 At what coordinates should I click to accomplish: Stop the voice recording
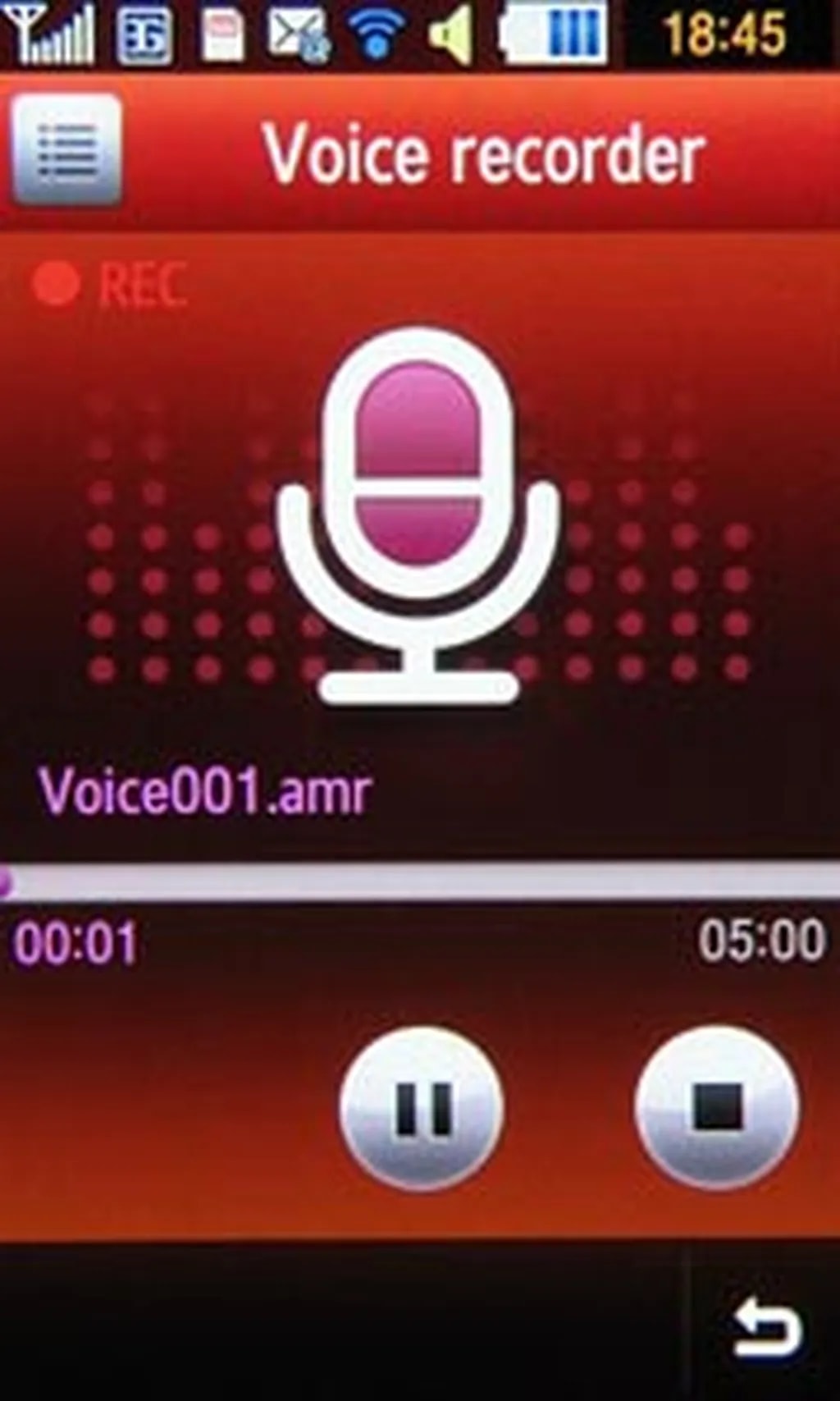(x=717, y=1106)
